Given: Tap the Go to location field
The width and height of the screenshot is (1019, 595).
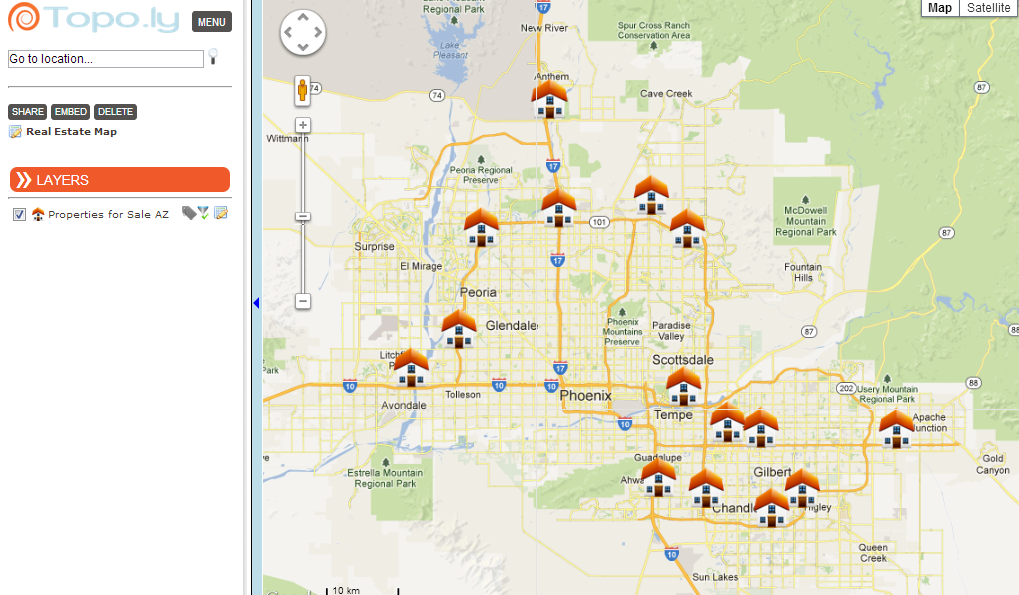Looking at the screenshot, I should tap(105, 59).
